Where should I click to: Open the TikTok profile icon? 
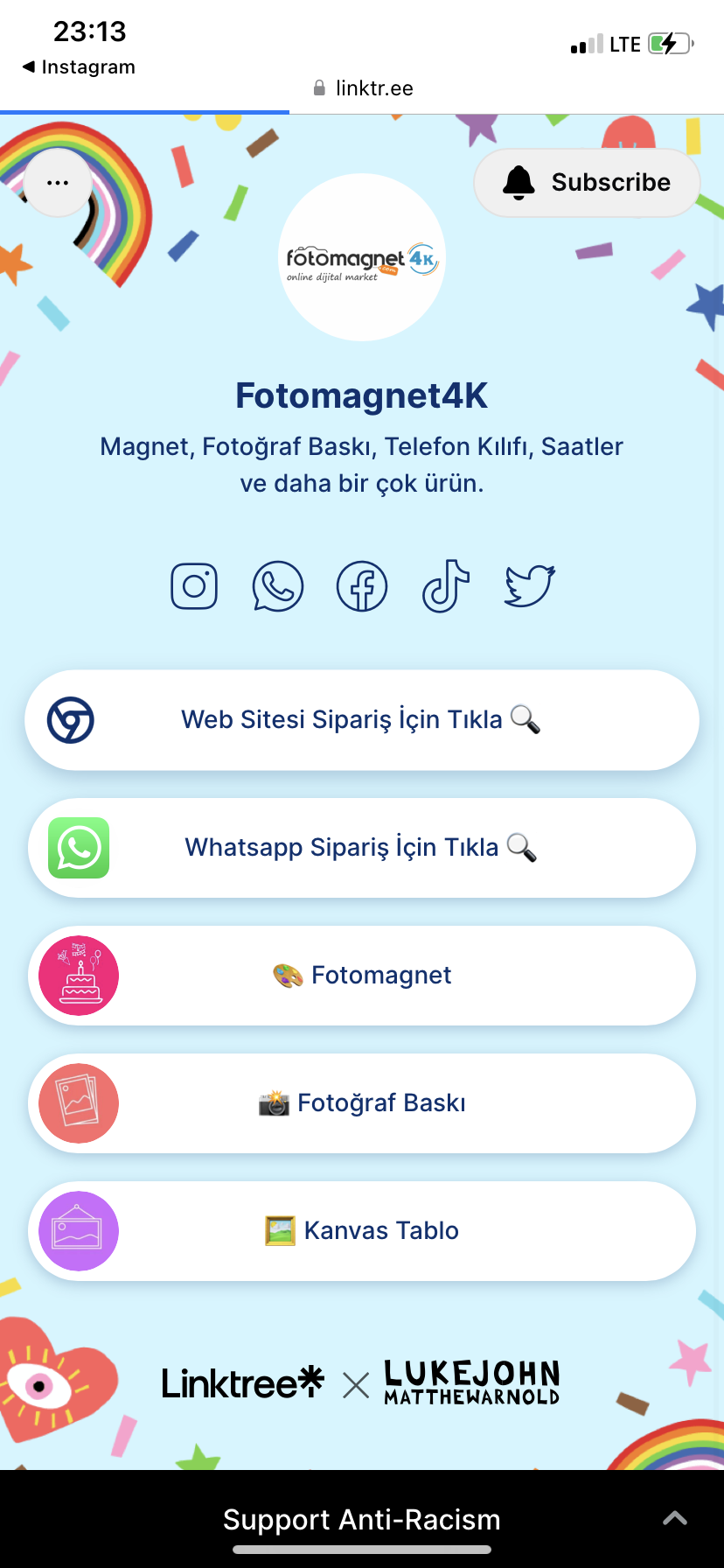446,586
